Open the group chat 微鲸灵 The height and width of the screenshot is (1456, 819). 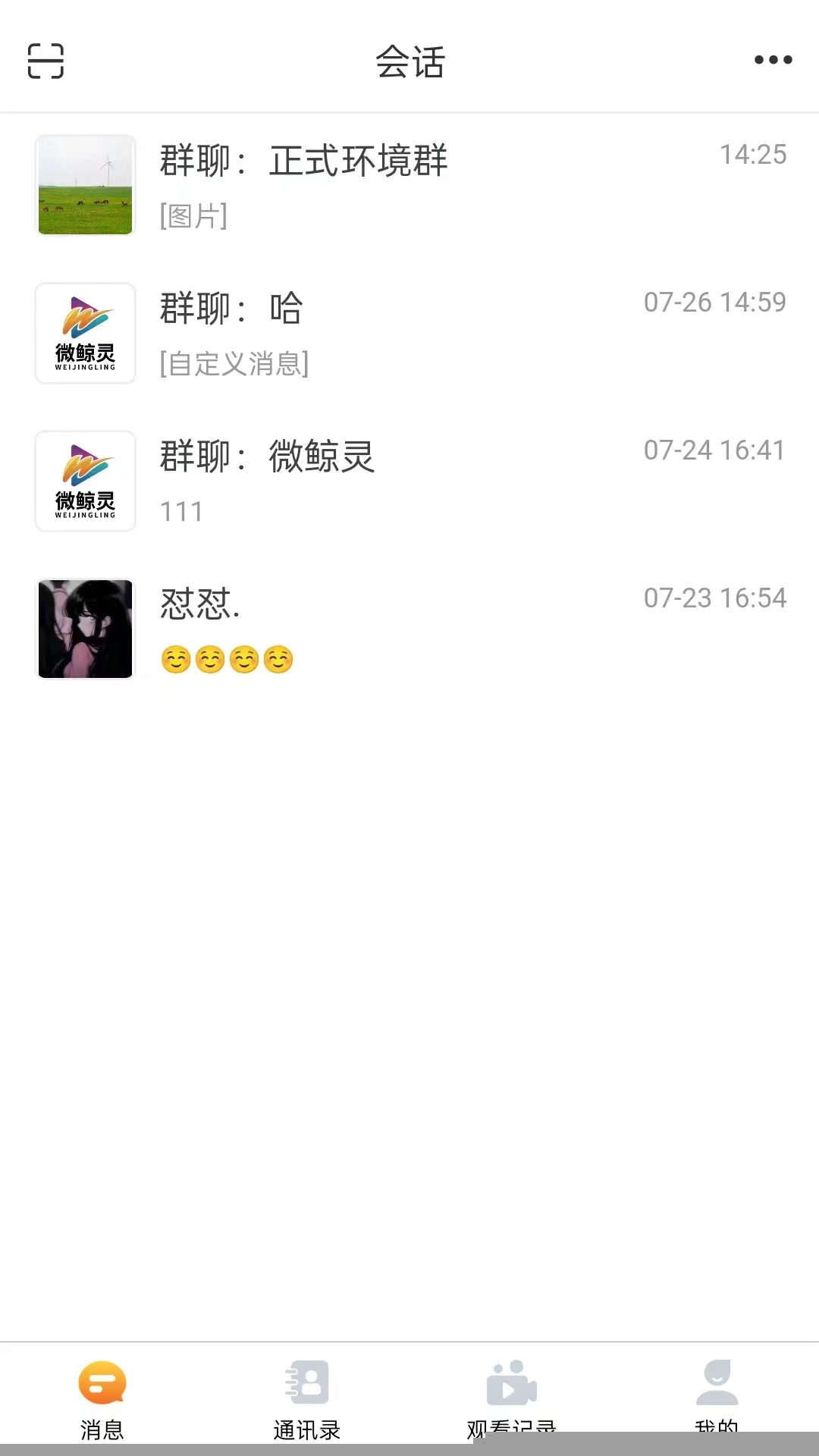(409, 482)
